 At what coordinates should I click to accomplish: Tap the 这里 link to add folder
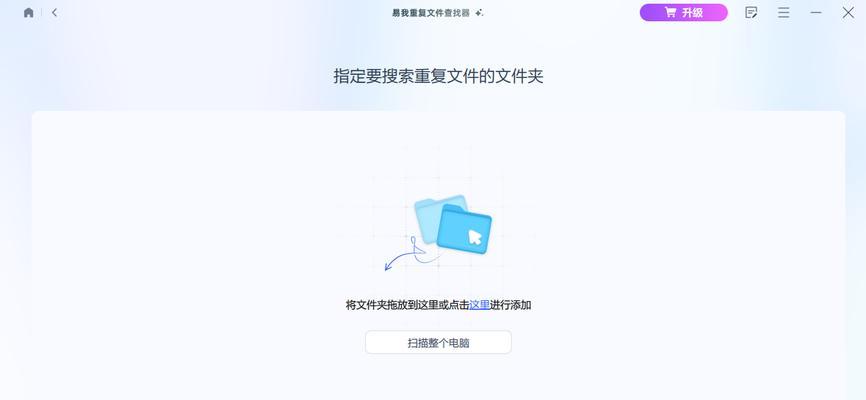[479, 305]
